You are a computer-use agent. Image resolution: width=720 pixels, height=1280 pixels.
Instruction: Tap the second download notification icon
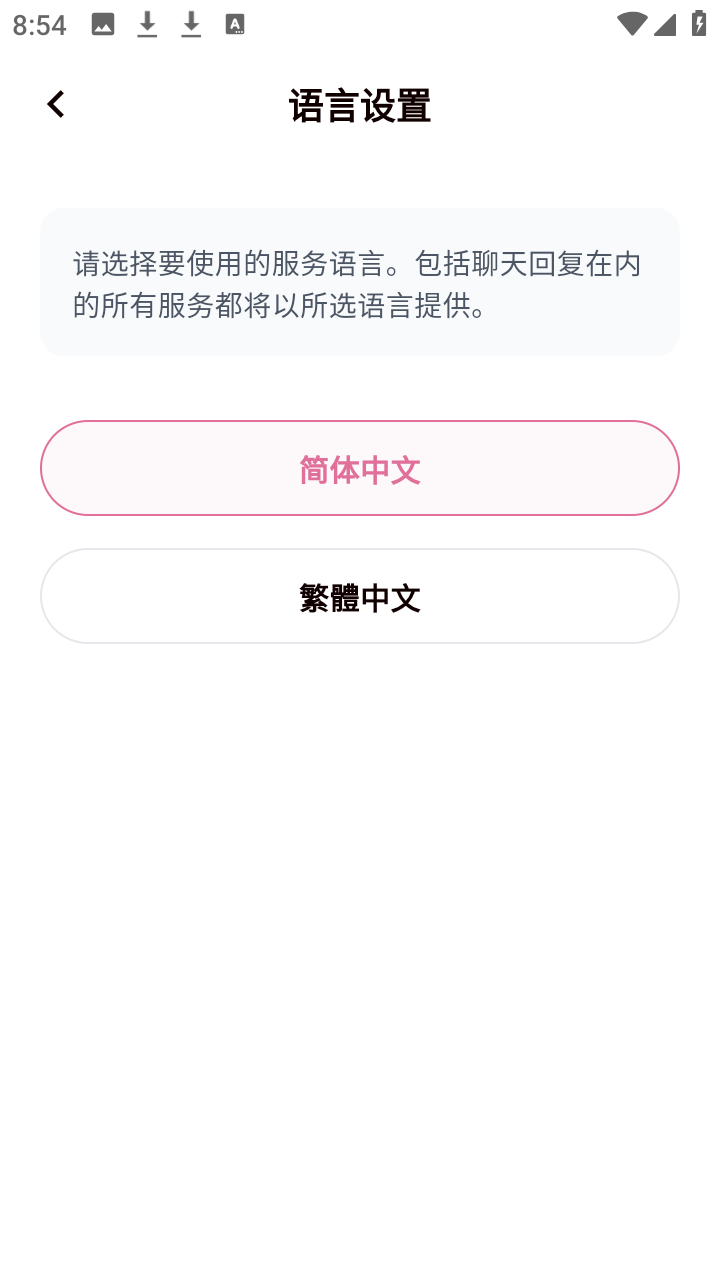(x=191, y=24)
